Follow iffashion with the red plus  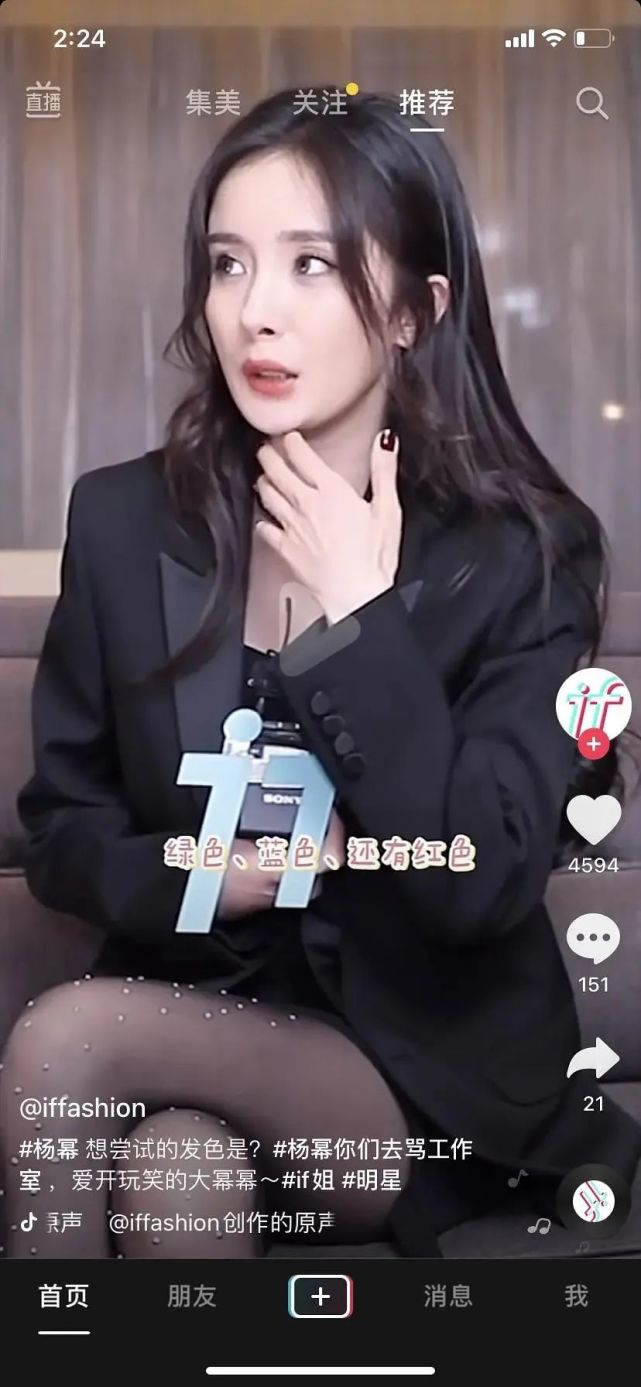(593, 744)
